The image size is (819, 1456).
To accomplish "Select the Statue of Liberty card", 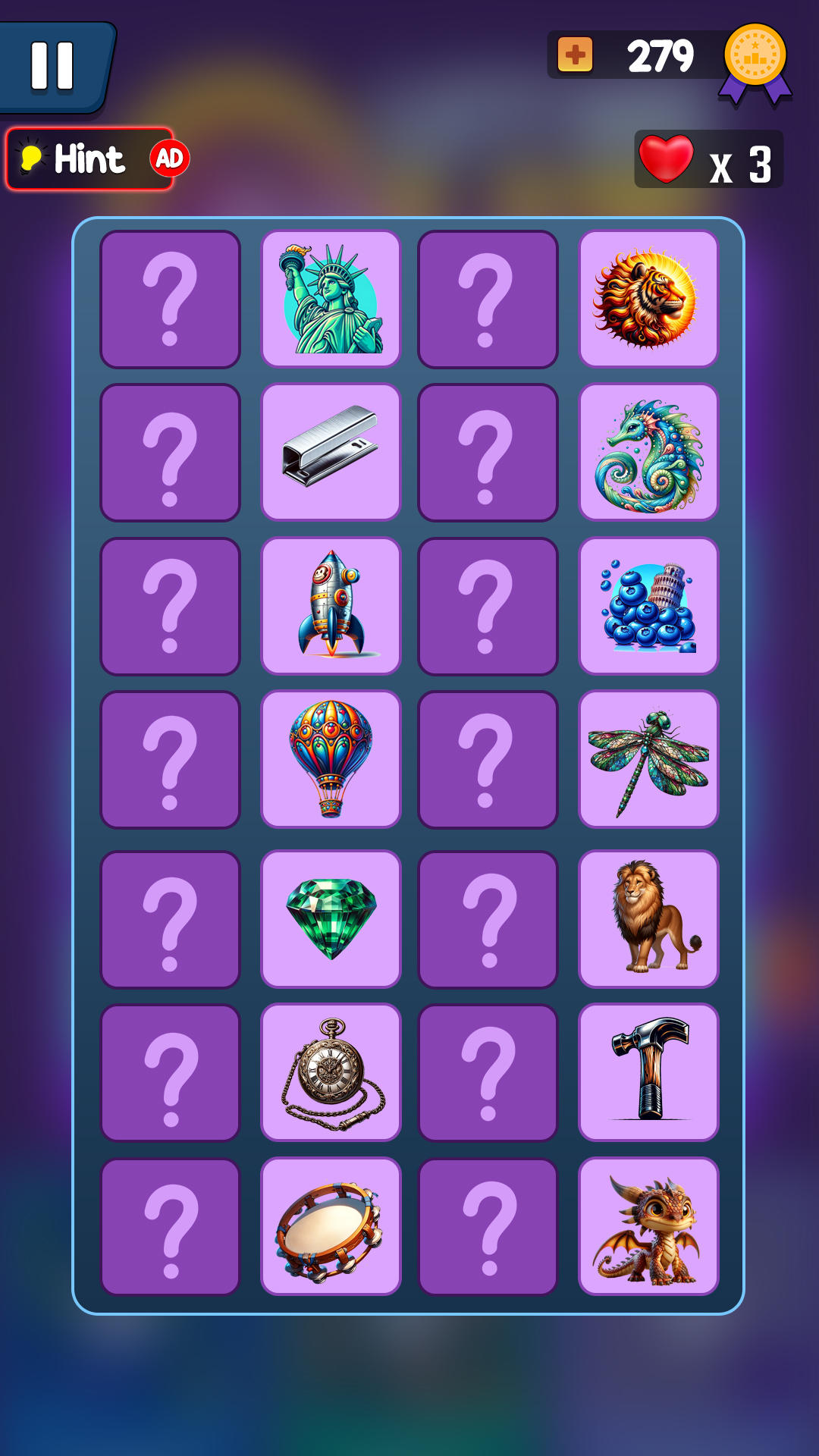I will [x=331, y=299].
